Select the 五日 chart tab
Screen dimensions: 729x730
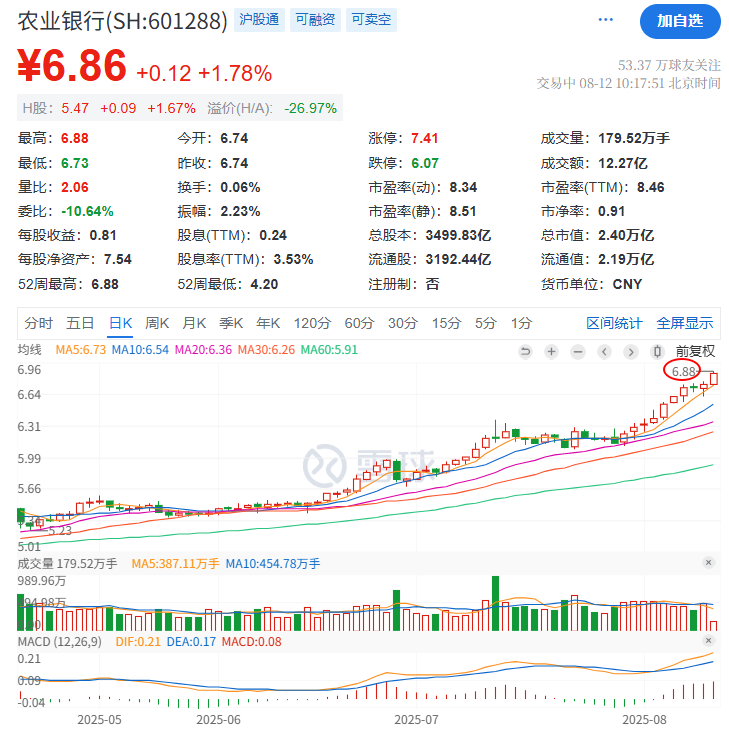[x=80, y=323]
